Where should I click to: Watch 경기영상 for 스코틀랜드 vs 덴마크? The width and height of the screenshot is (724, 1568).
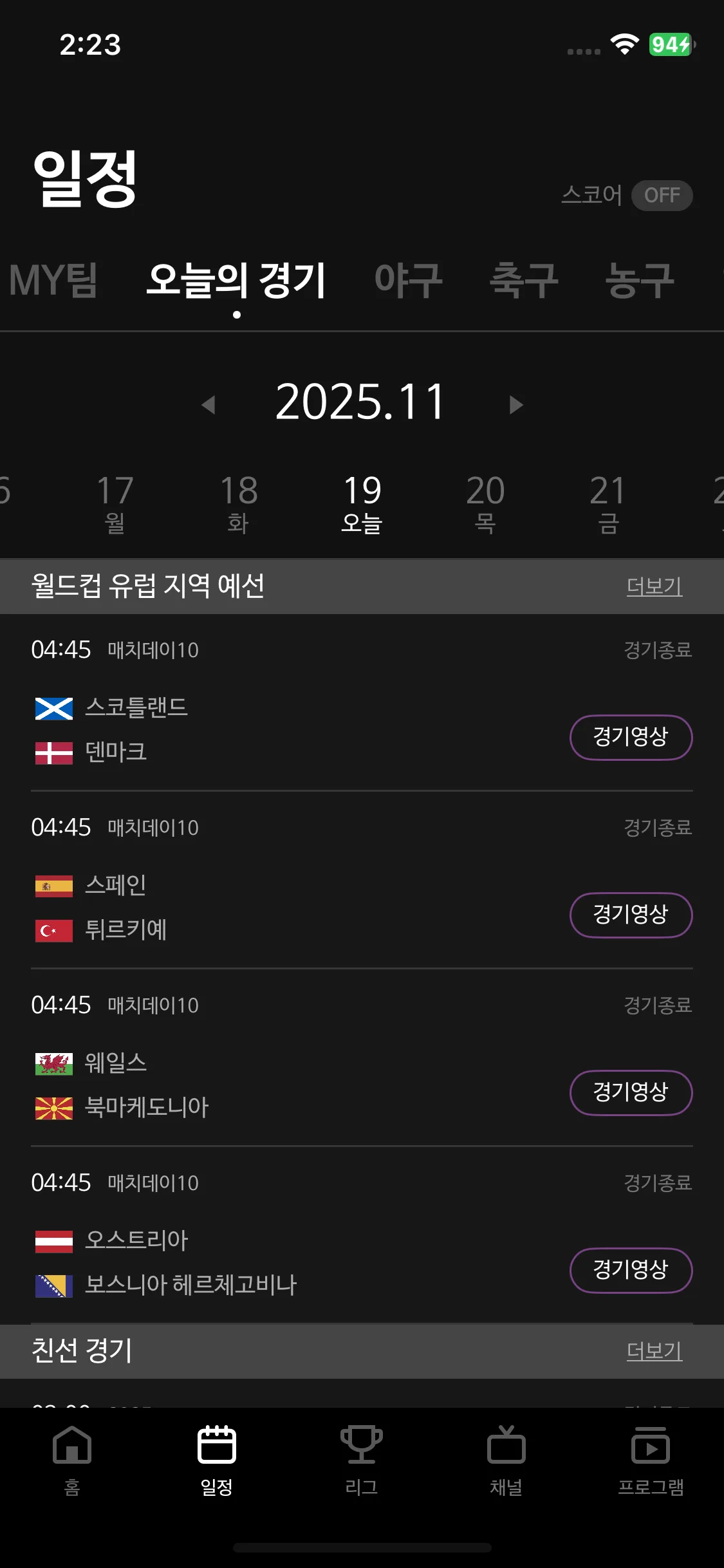(x=631, y=737)
